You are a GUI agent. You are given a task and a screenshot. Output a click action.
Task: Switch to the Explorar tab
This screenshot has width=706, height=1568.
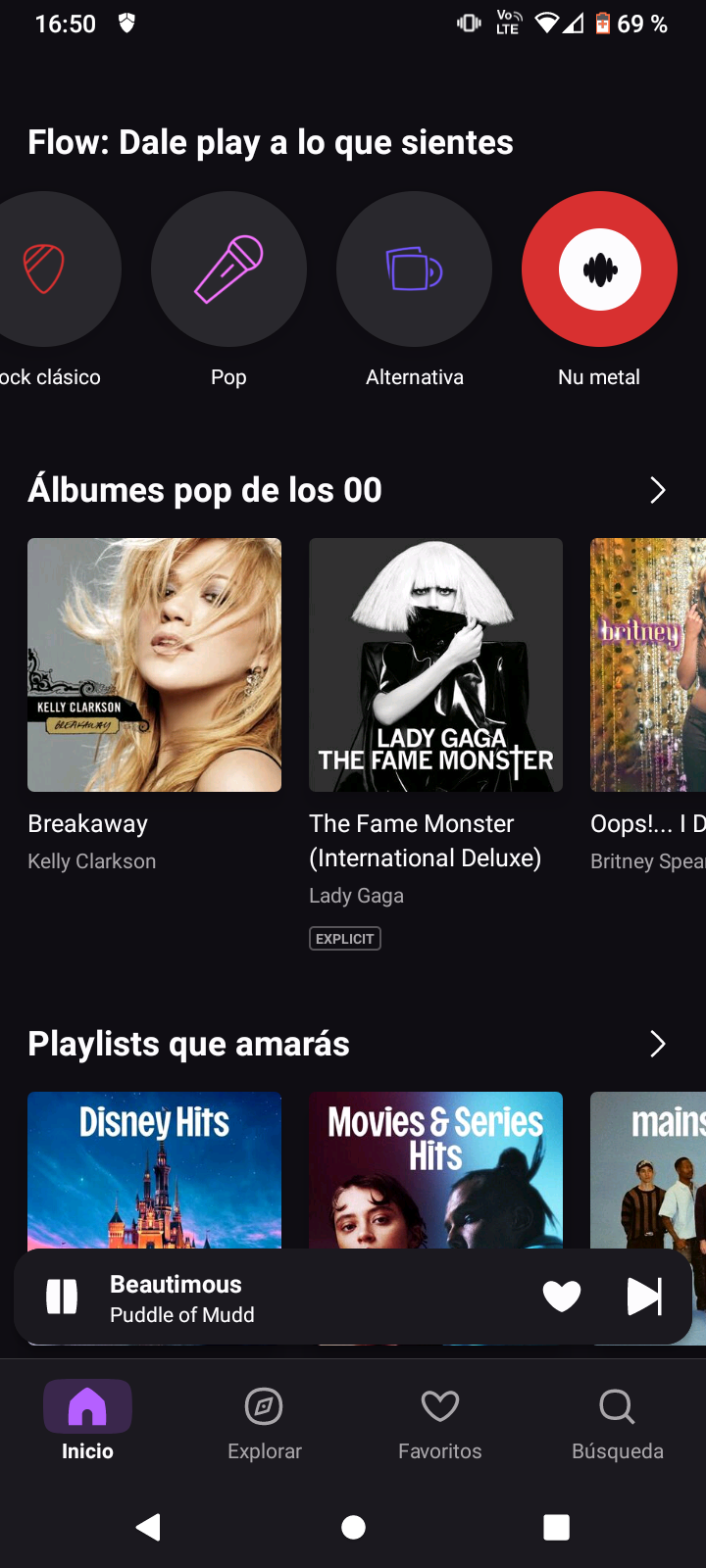[x=264, y=1423]
